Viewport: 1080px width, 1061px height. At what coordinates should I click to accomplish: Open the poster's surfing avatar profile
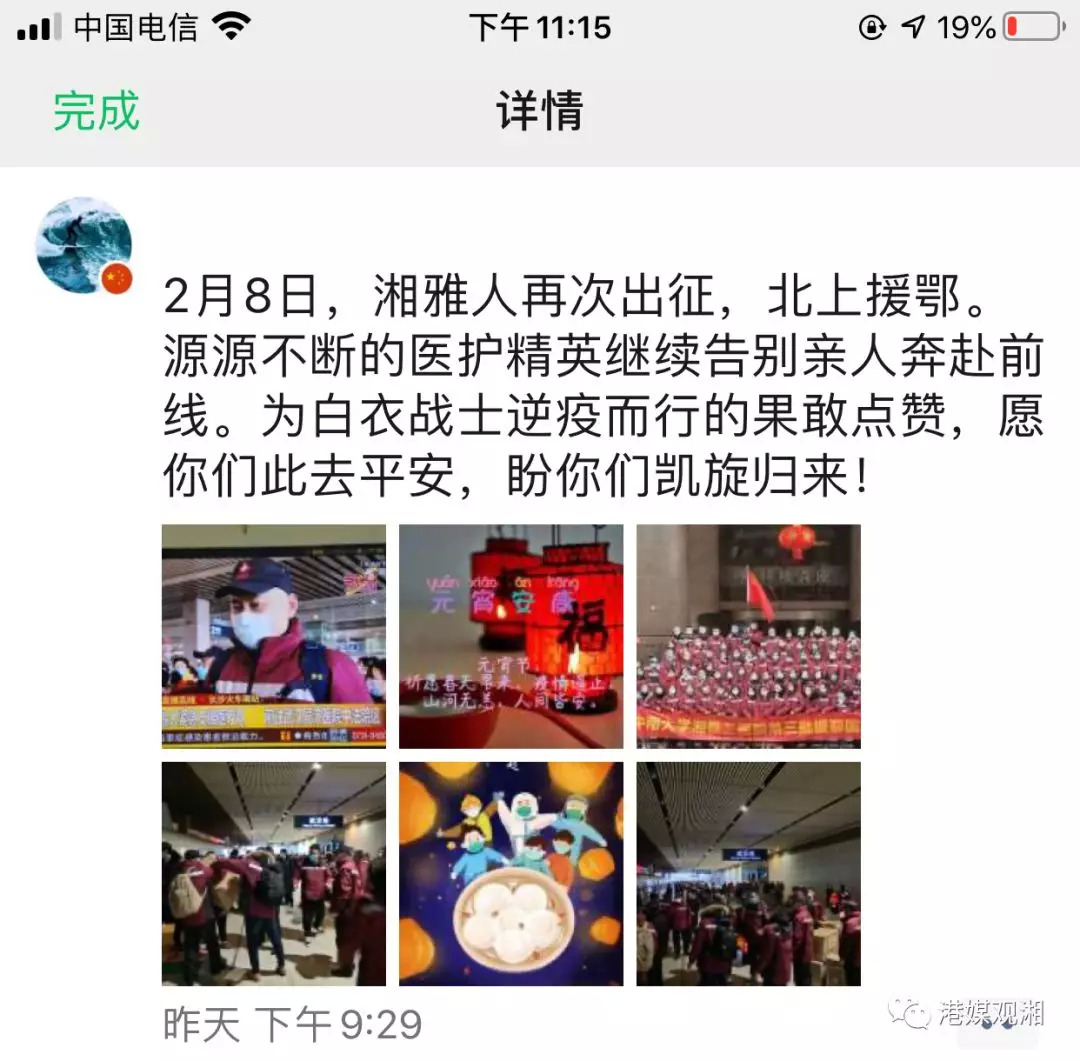click(x=84, y=245)
